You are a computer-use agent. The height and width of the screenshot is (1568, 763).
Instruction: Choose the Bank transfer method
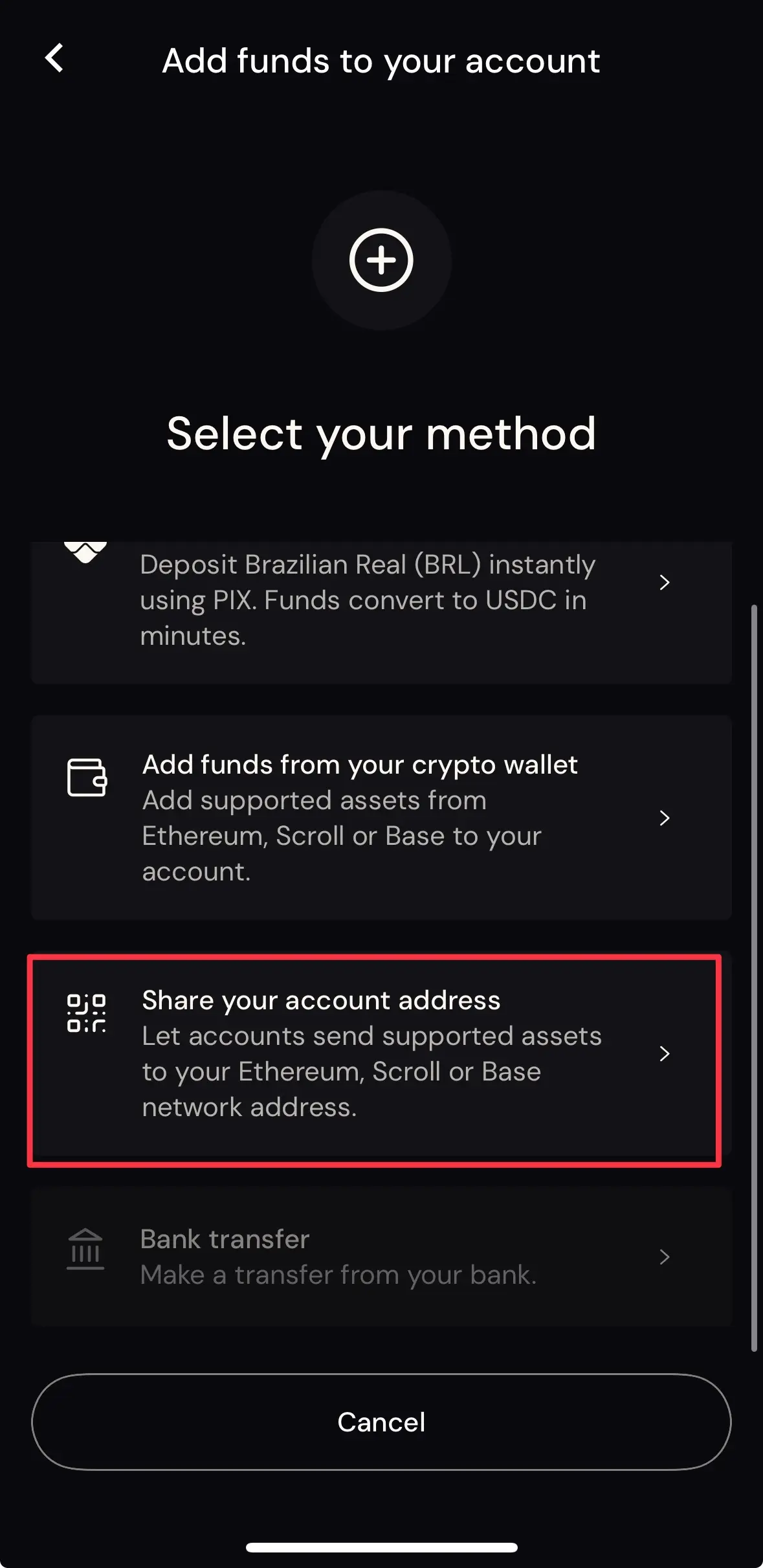(x=381, y=1257)
